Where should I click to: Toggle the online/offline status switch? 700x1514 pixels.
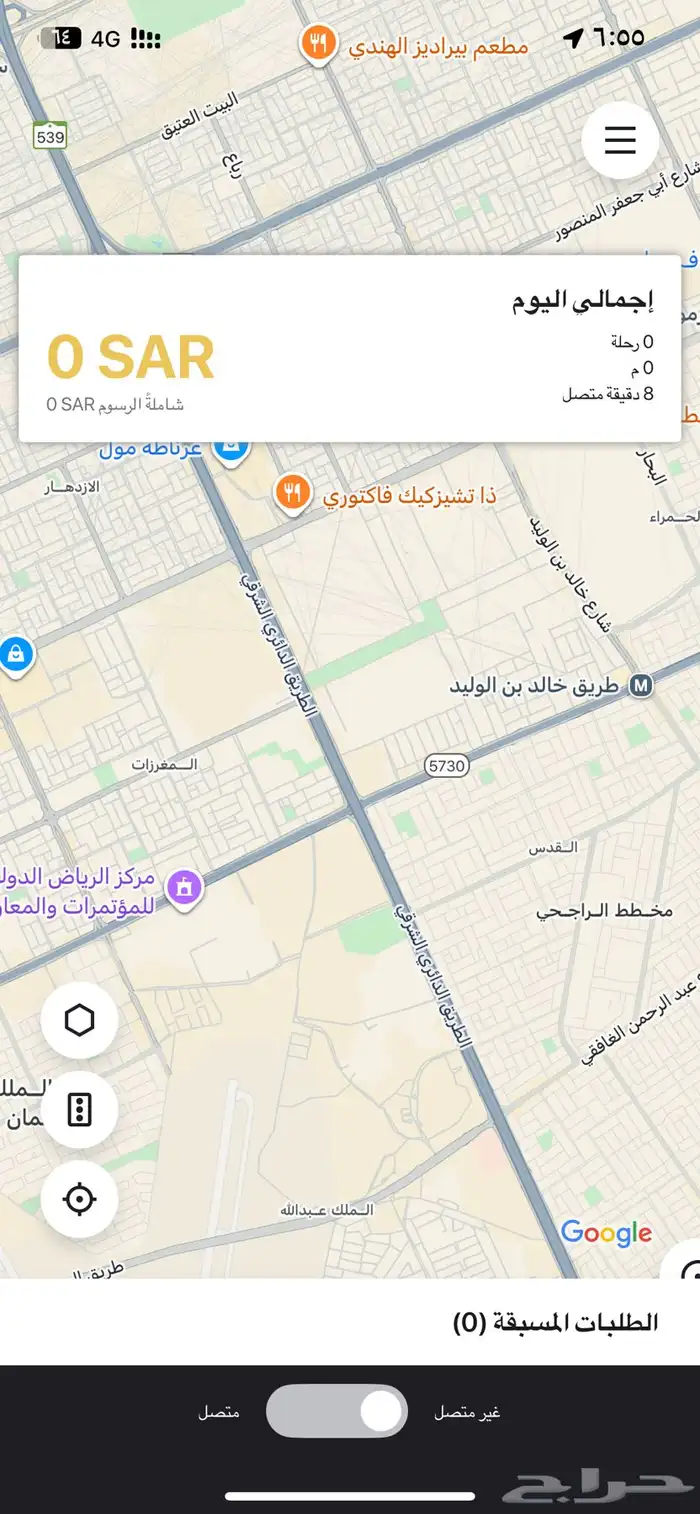337,1412
